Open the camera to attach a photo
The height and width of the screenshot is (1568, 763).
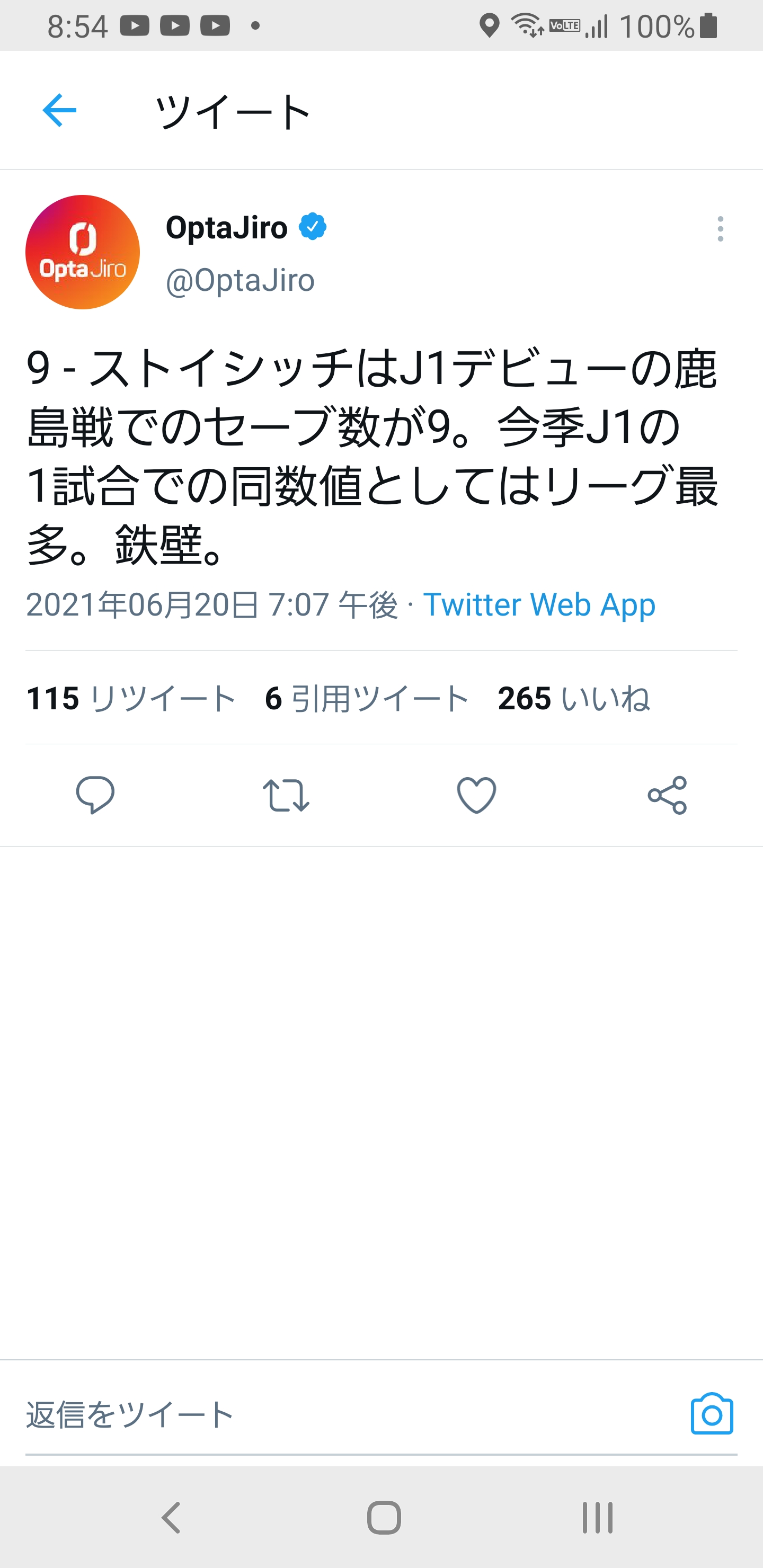(712, 1413)
